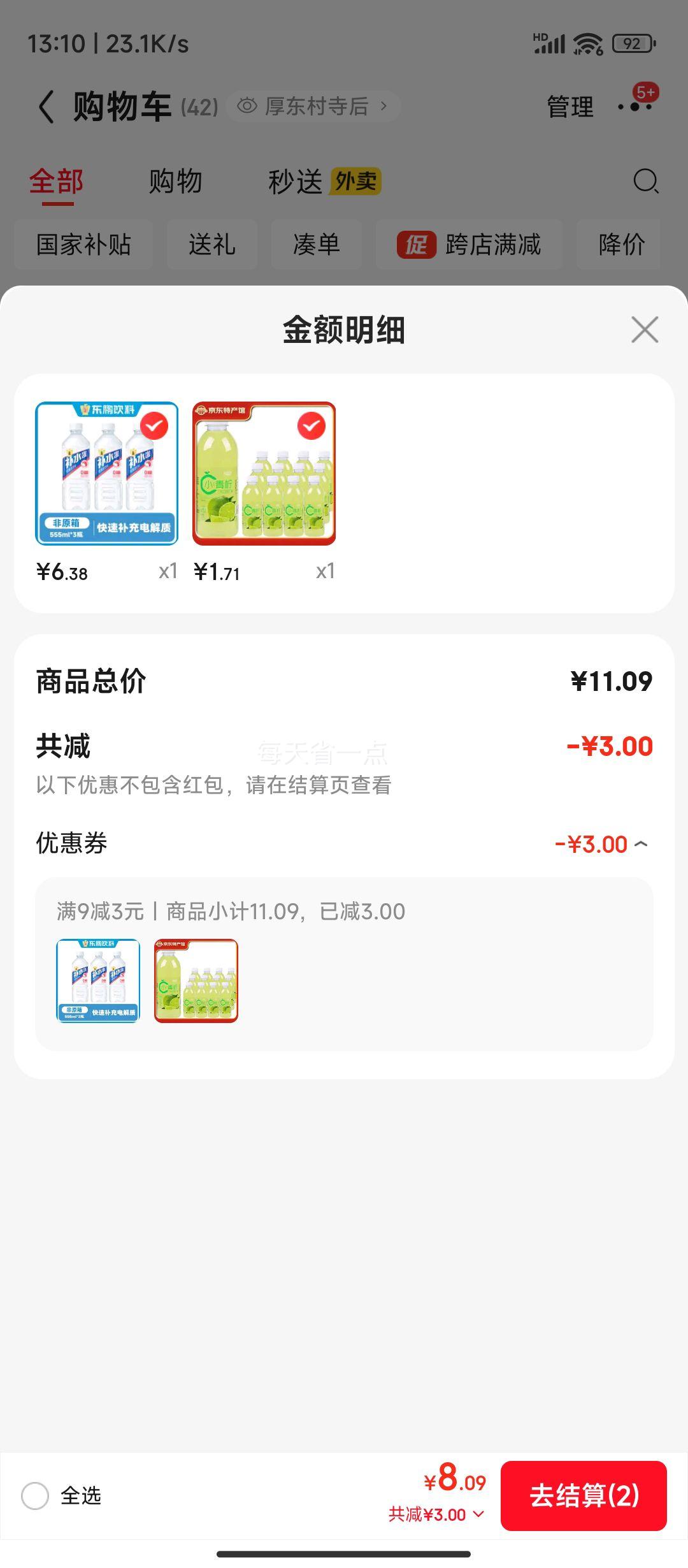Viewport: 688px width, 1568px height.
Task: Toggle the 全选 select-all radio button
Action: [x=35, y=1495]
